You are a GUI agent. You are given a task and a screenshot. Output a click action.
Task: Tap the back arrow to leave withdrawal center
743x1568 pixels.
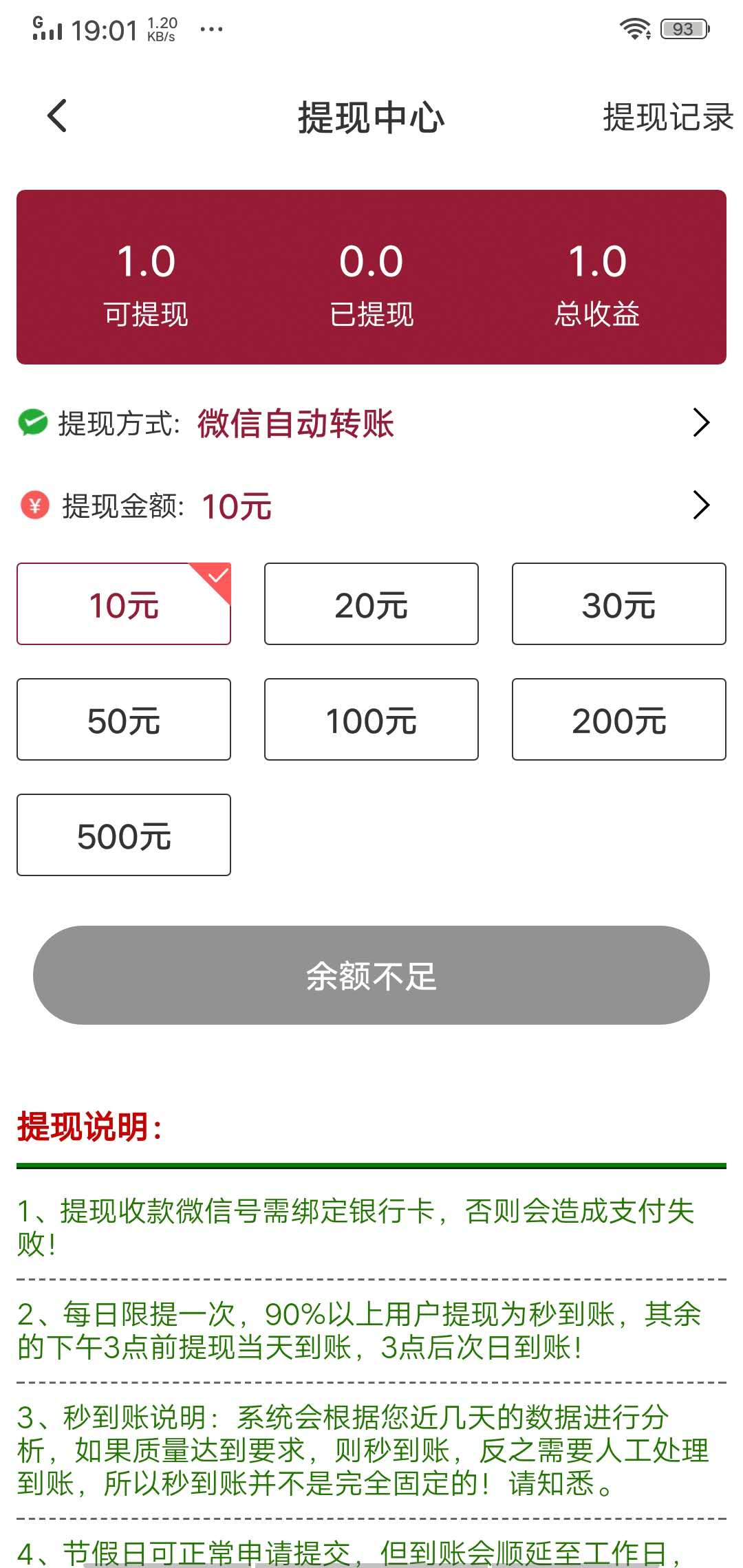pos(58,117)
